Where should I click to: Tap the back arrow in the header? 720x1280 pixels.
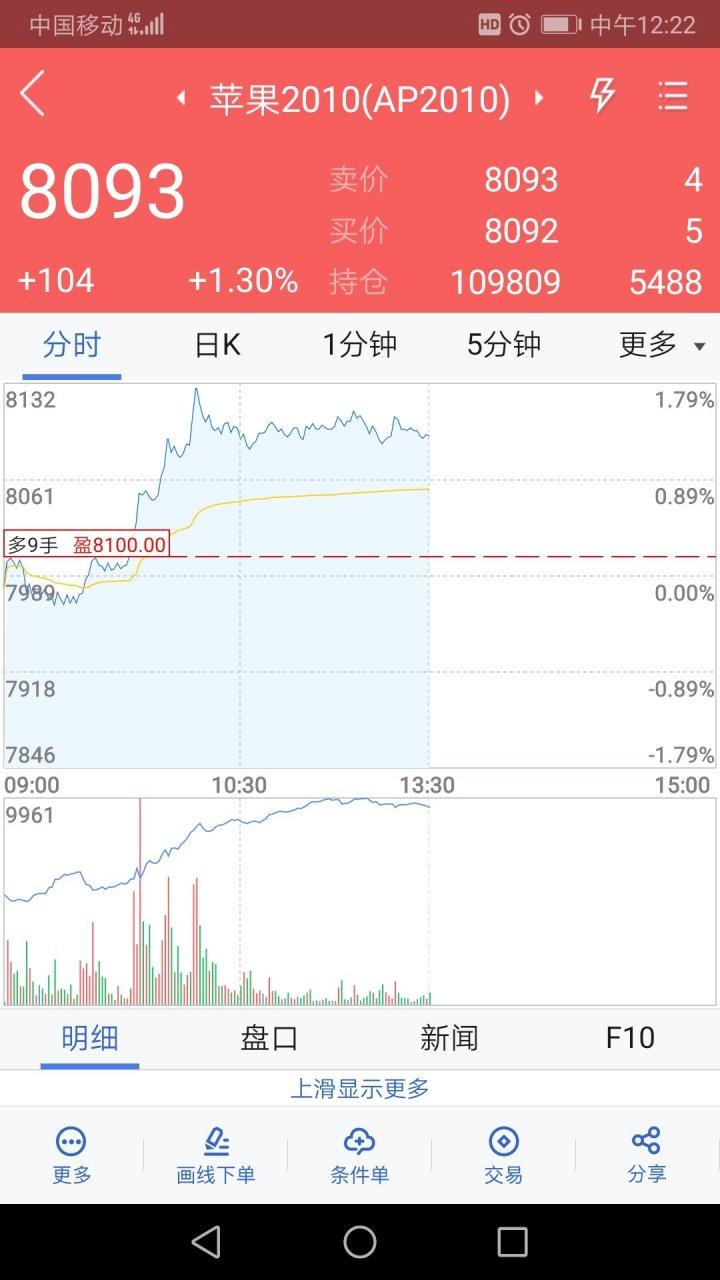[x=34, y=97]
